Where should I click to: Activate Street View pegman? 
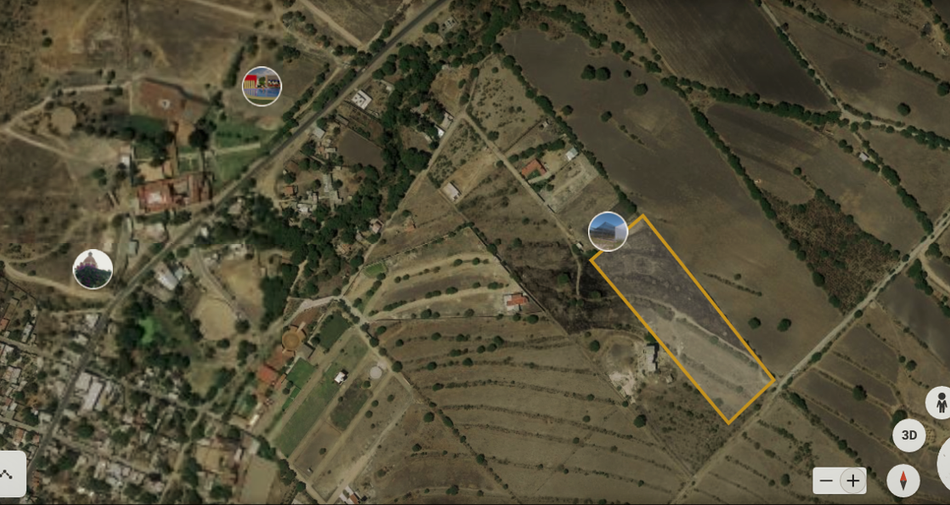(x=940, y=403)
